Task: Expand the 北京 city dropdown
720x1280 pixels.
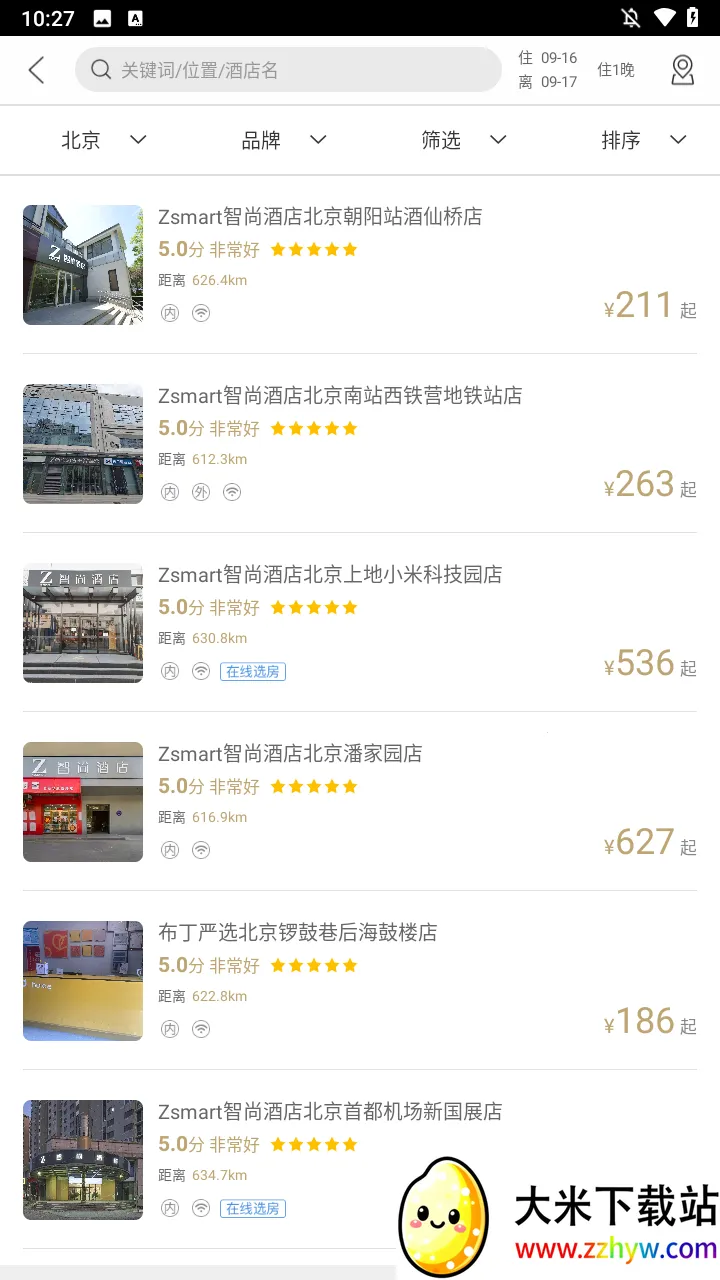Action: pos(103,140)
